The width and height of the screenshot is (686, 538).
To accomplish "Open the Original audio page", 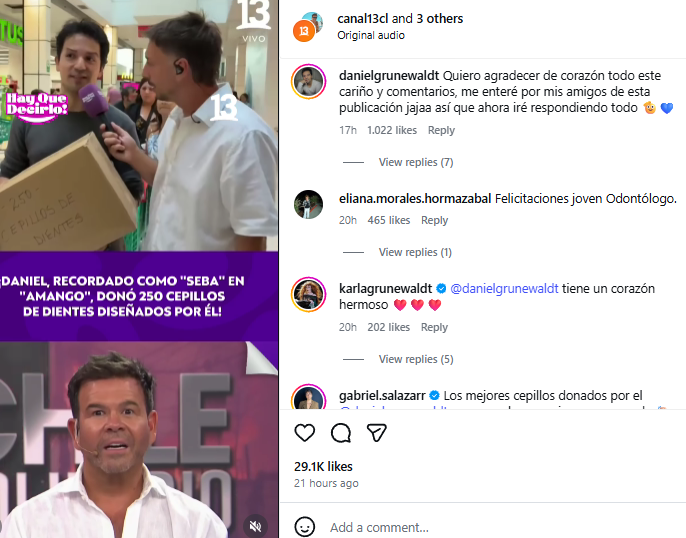I will [372, 34].
